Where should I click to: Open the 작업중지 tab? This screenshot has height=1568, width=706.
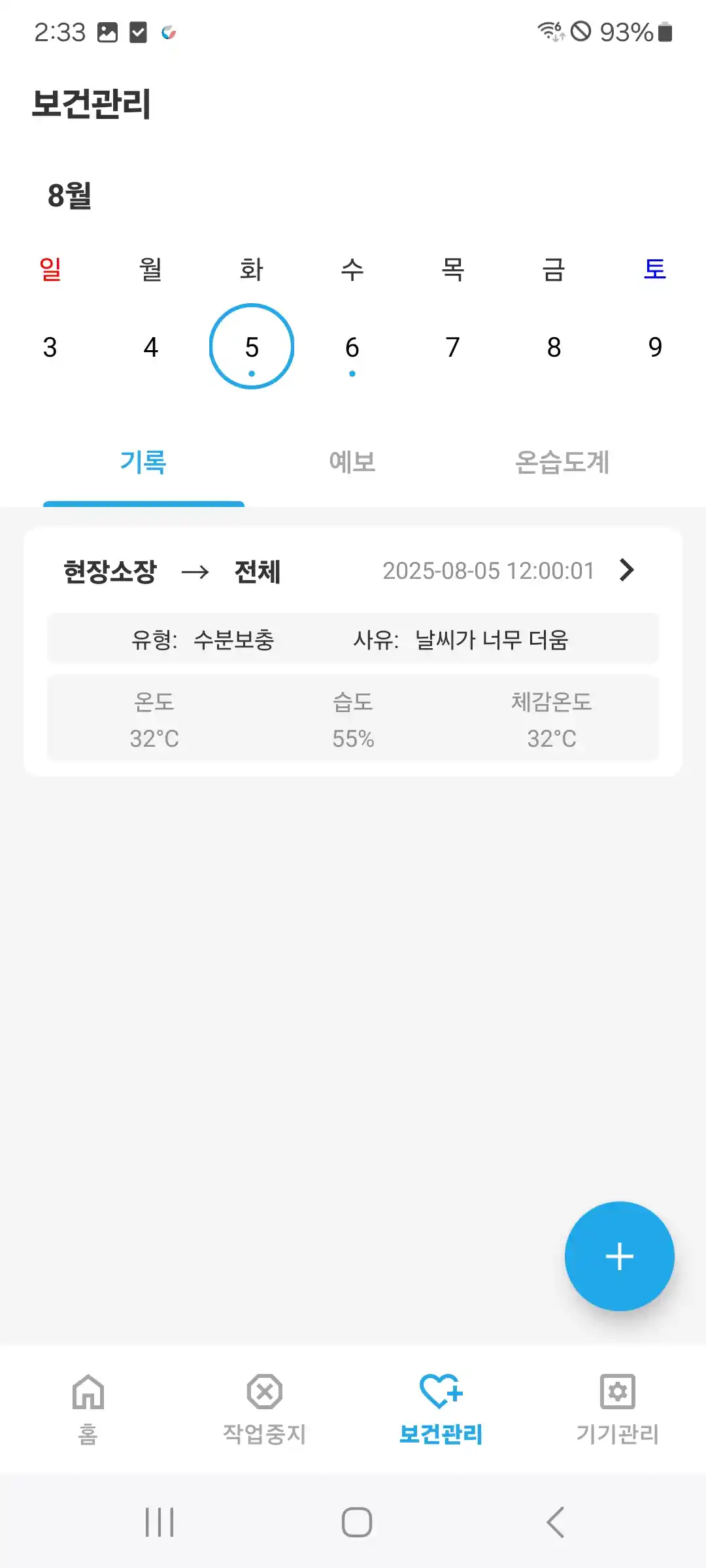[x=265, y=1409]
